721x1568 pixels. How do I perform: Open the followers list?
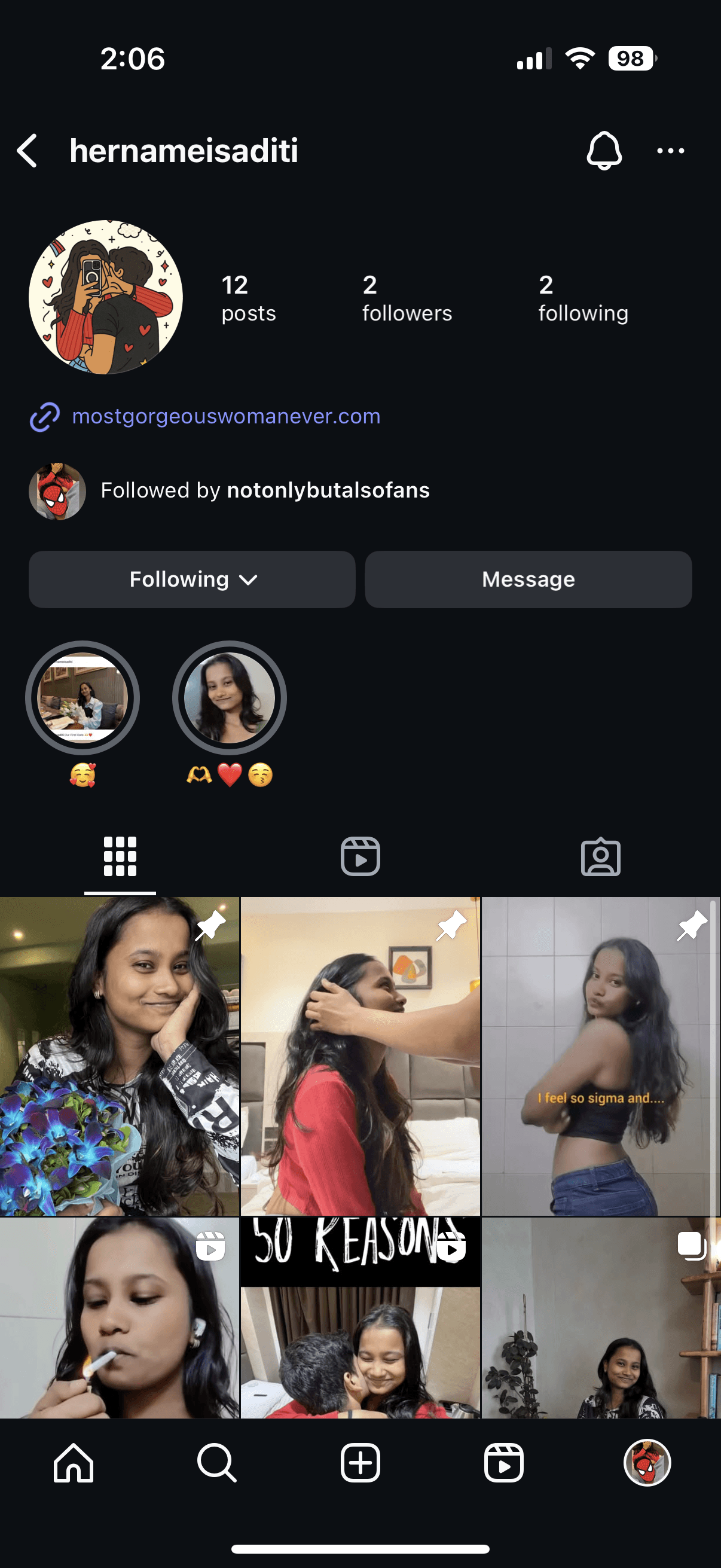407,298
